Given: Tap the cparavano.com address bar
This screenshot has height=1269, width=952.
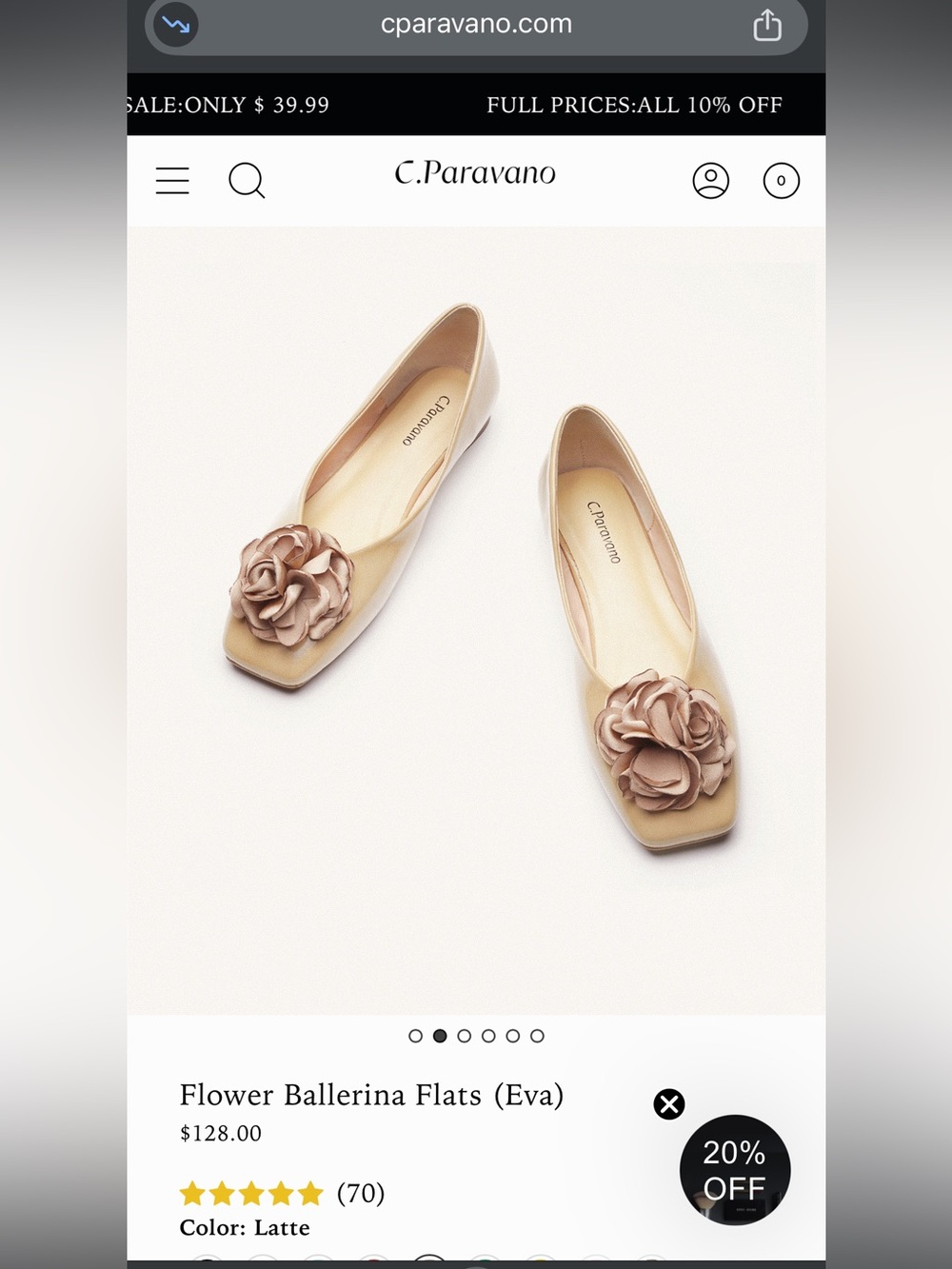Looking at the screenshot, I should 476,25.
